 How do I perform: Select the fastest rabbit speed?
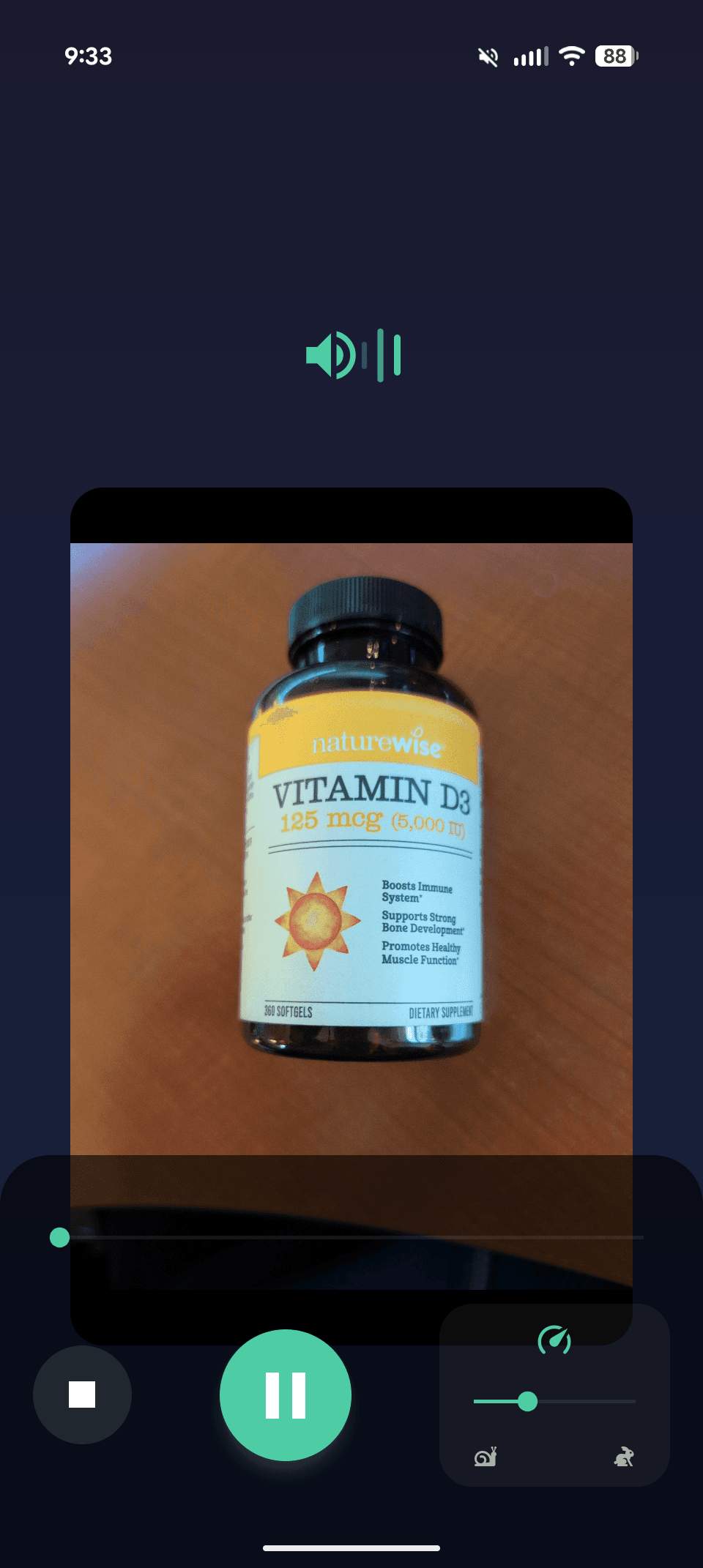point(624,1457)
